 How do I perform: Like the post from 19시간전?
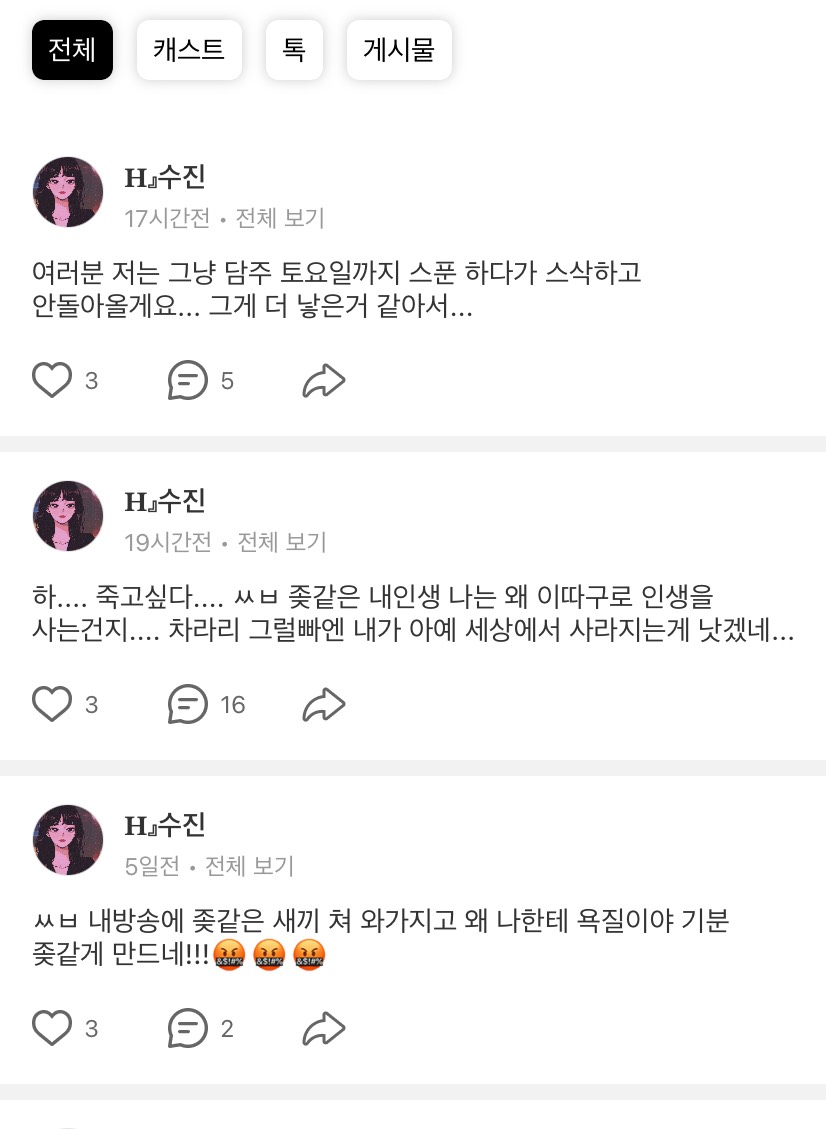pyautogui.click(x=53, y=705)
